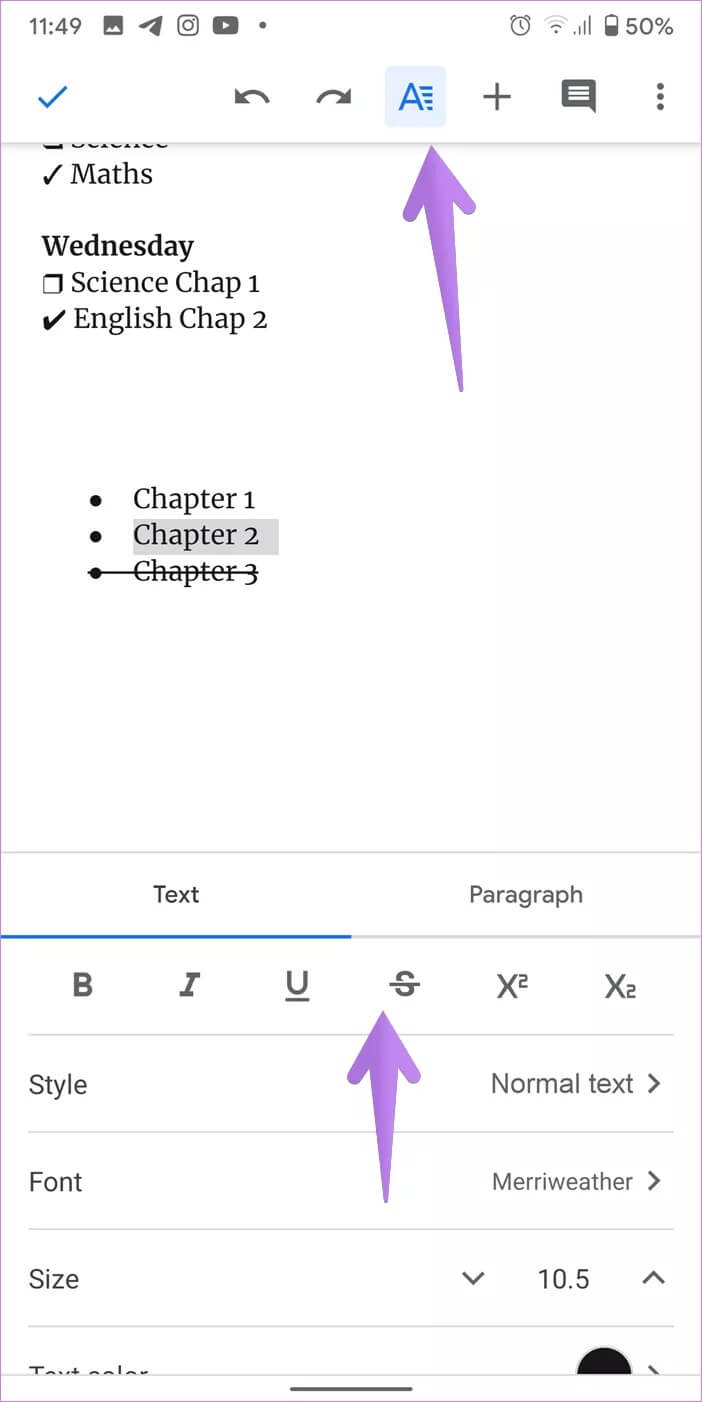Redo the last undone change

334,97
